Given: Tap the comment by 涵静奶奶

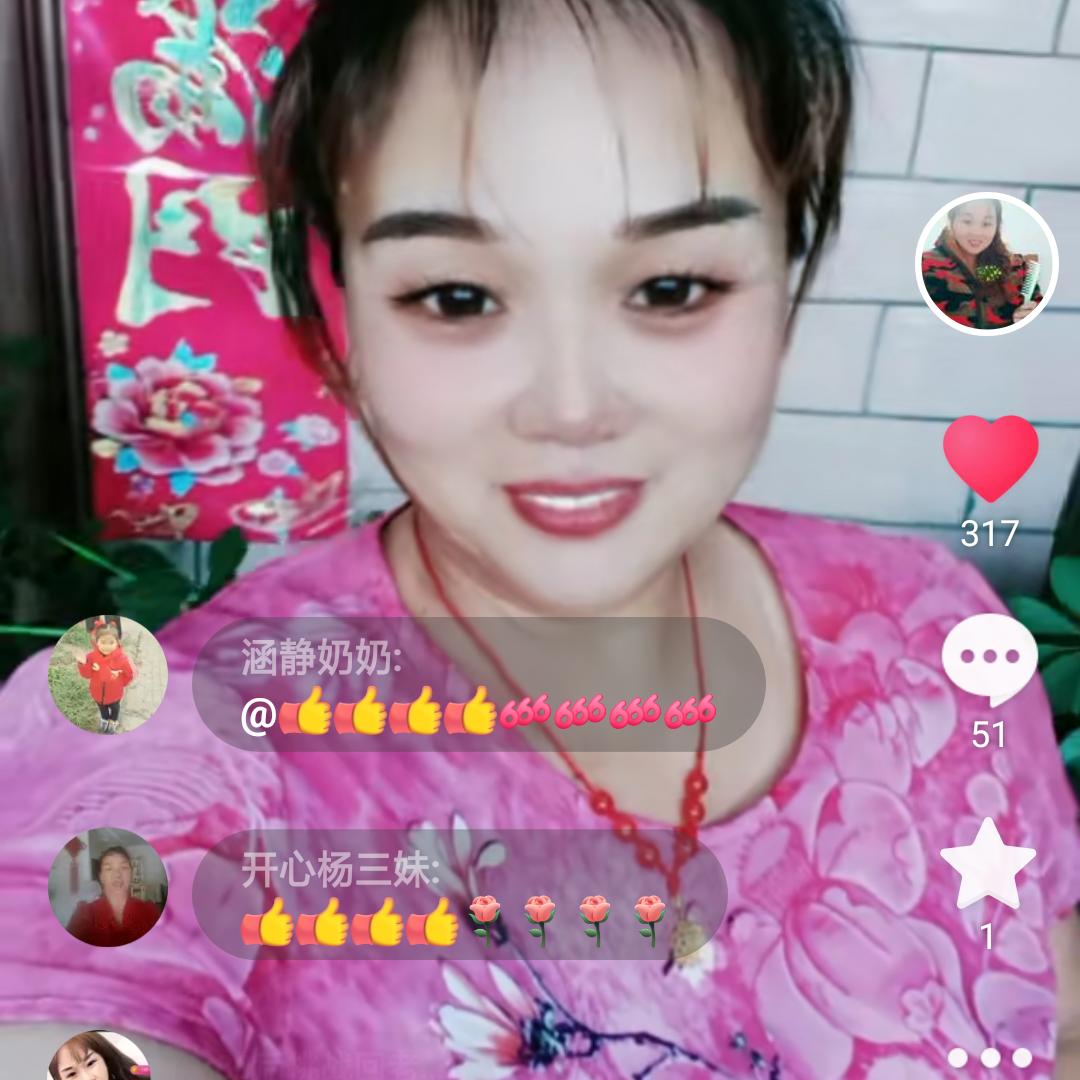Looking at the screenshot, I should [x=478, y=685].
